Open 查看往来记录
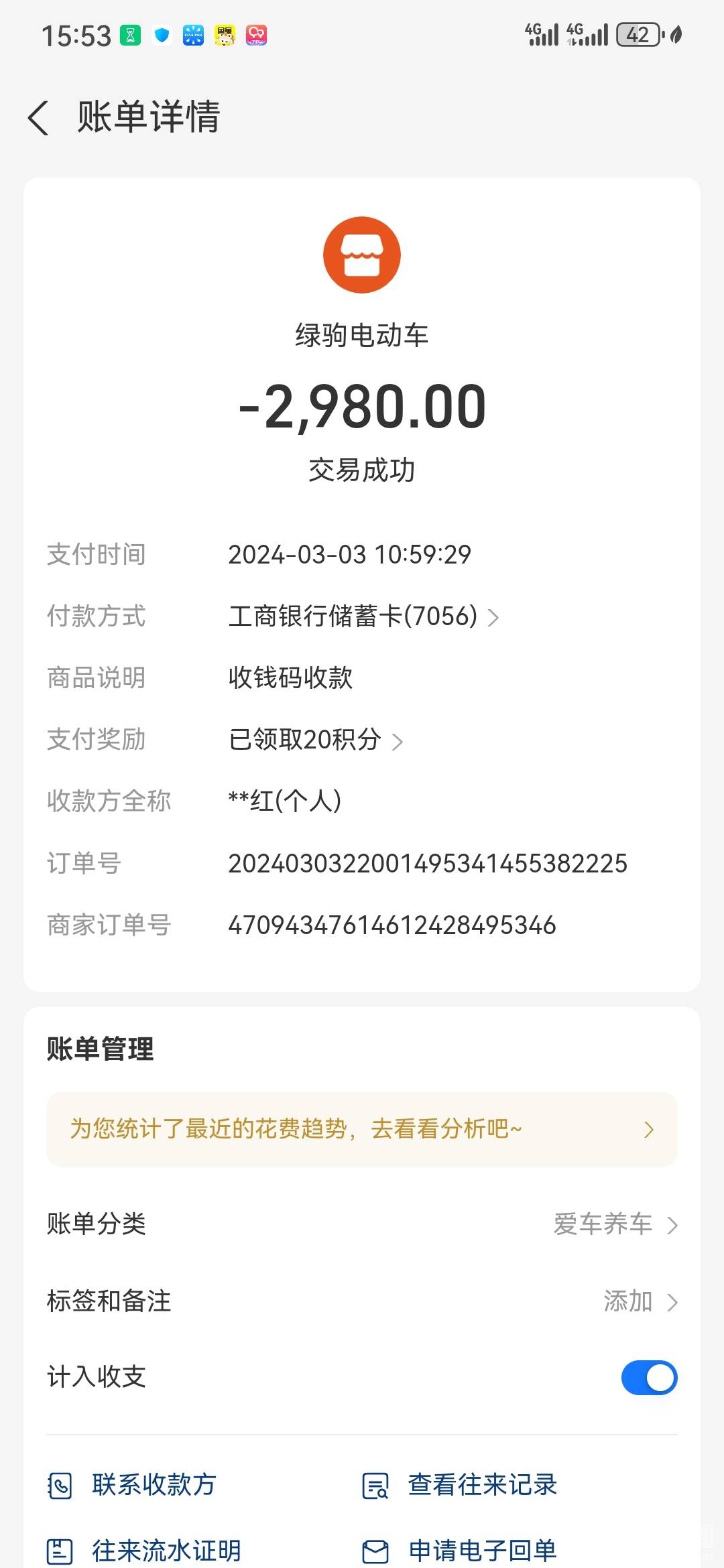724x1568 pixels. [x=461, y=1485]
